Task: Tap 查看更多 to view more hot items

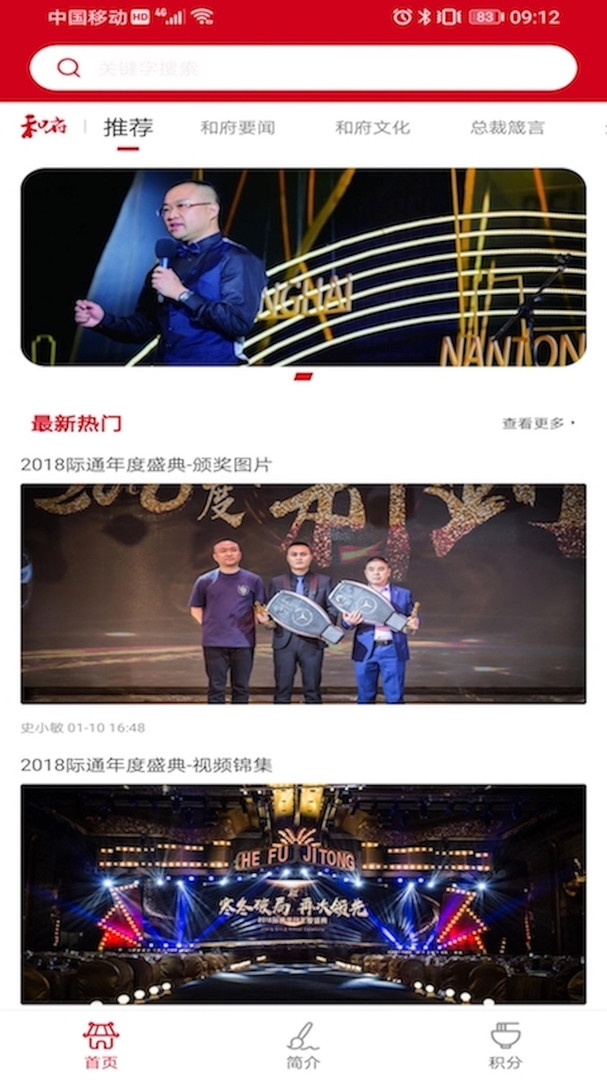Action: click(x=538, y=423)
